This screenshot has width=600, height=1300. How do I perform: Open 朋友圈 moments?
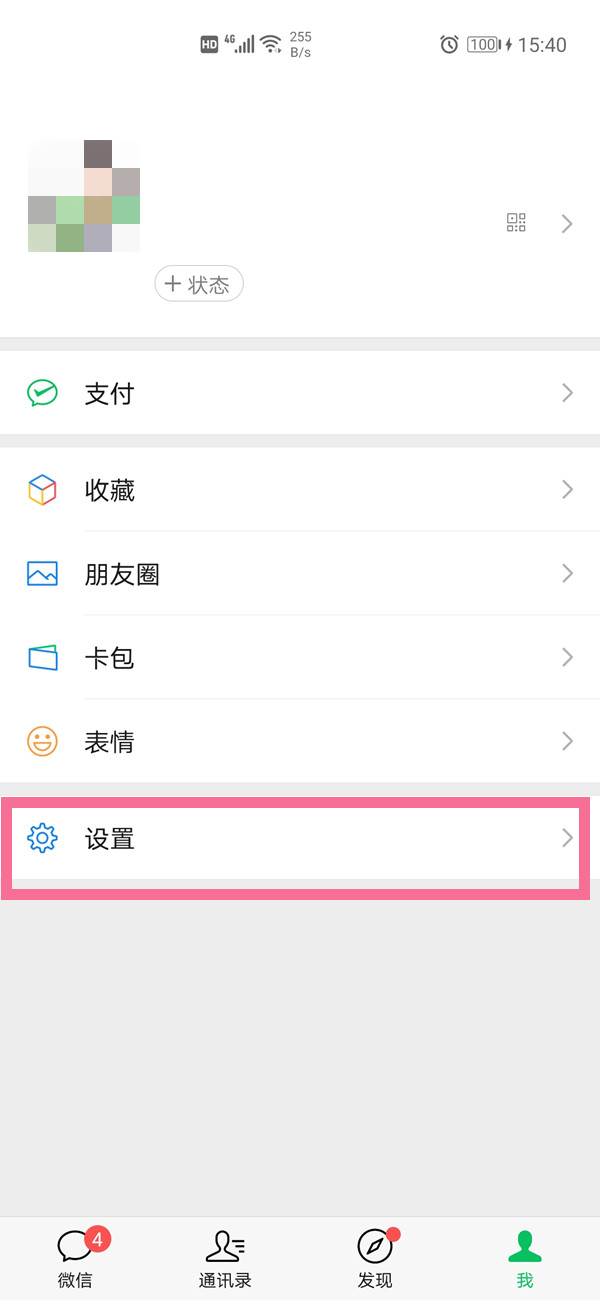coord(300,574)
